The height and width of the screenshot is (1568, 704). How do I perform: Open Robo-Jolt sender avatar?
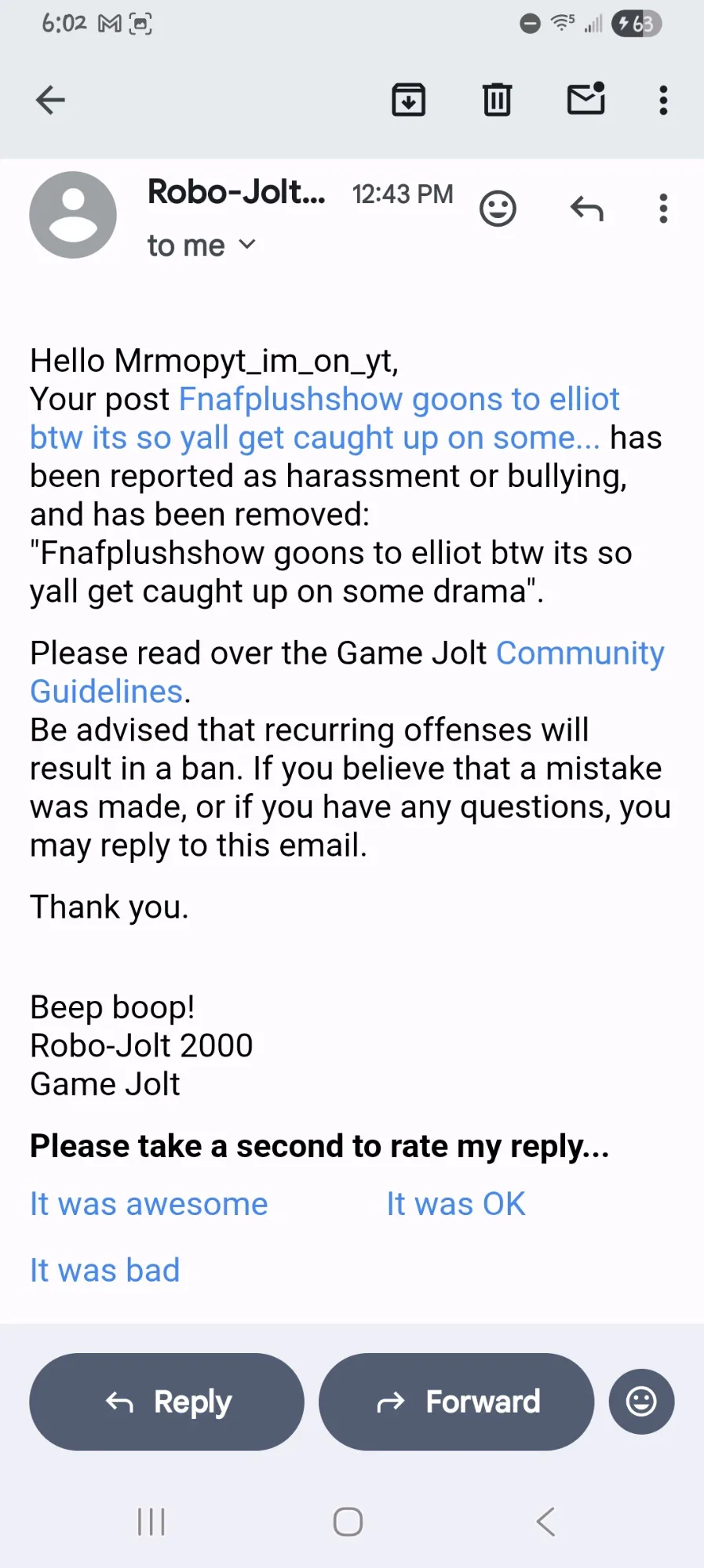(x=73, y=215)
